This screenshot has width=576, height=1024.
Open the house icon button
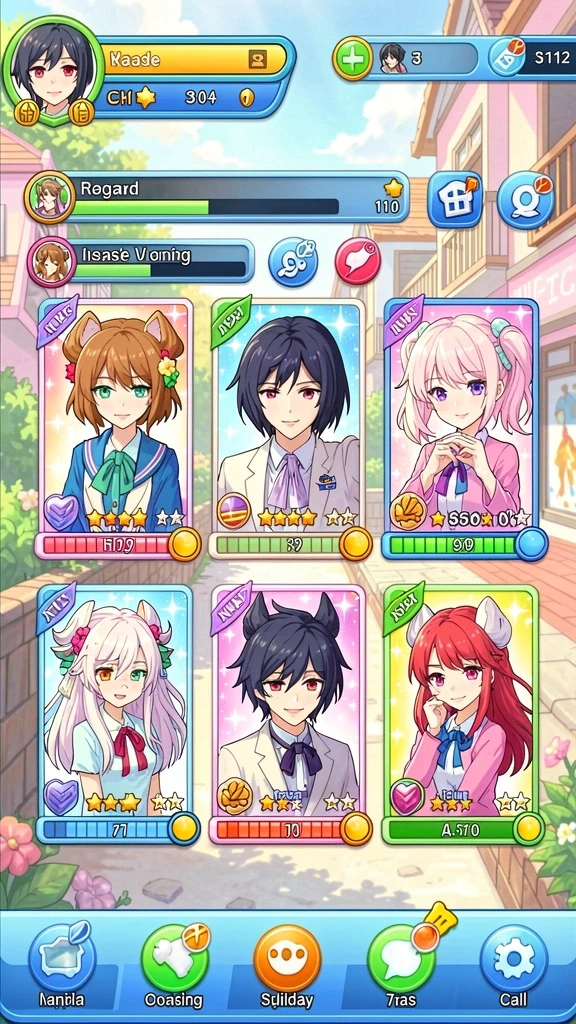tap(455, 200)
